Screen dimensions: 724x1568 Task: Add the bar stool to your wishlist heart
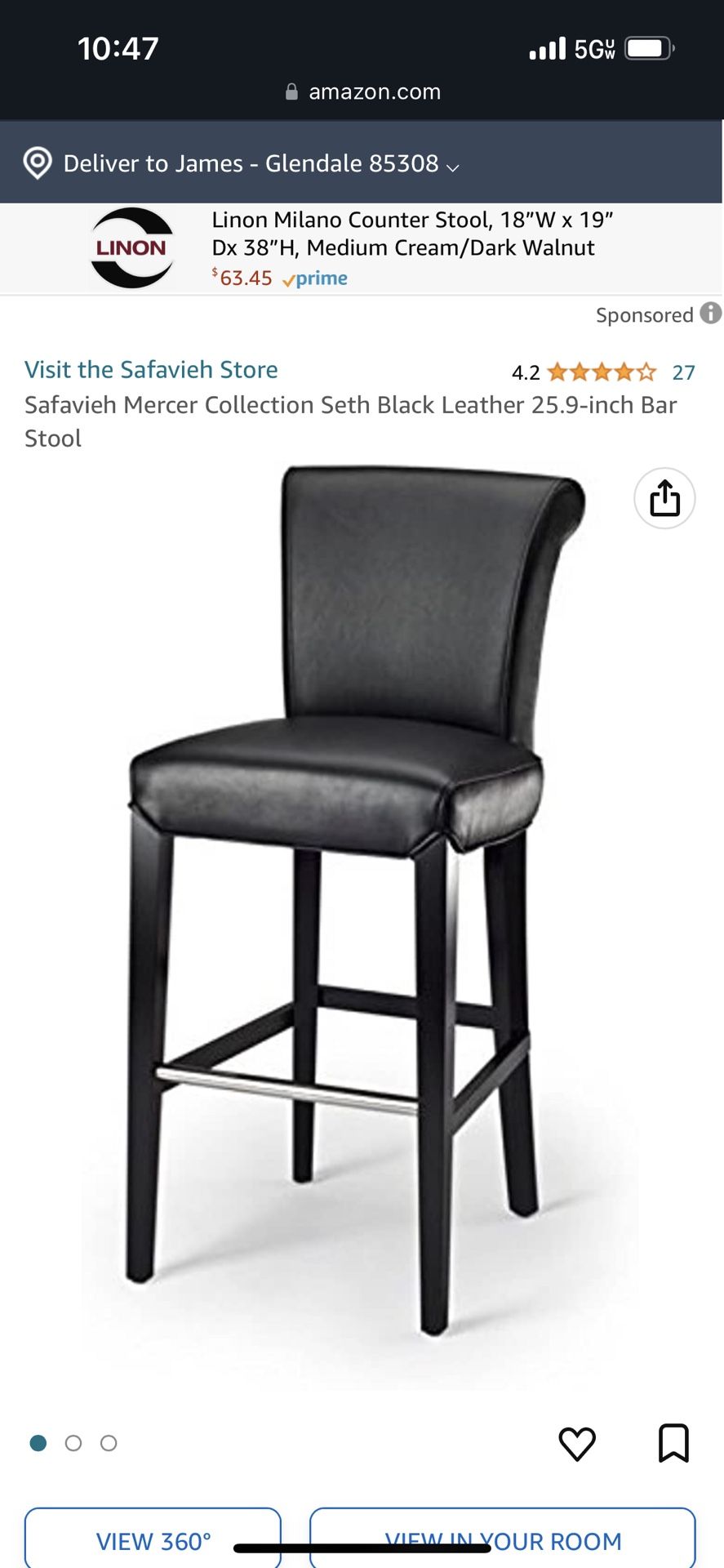[x=576, y=1443]
